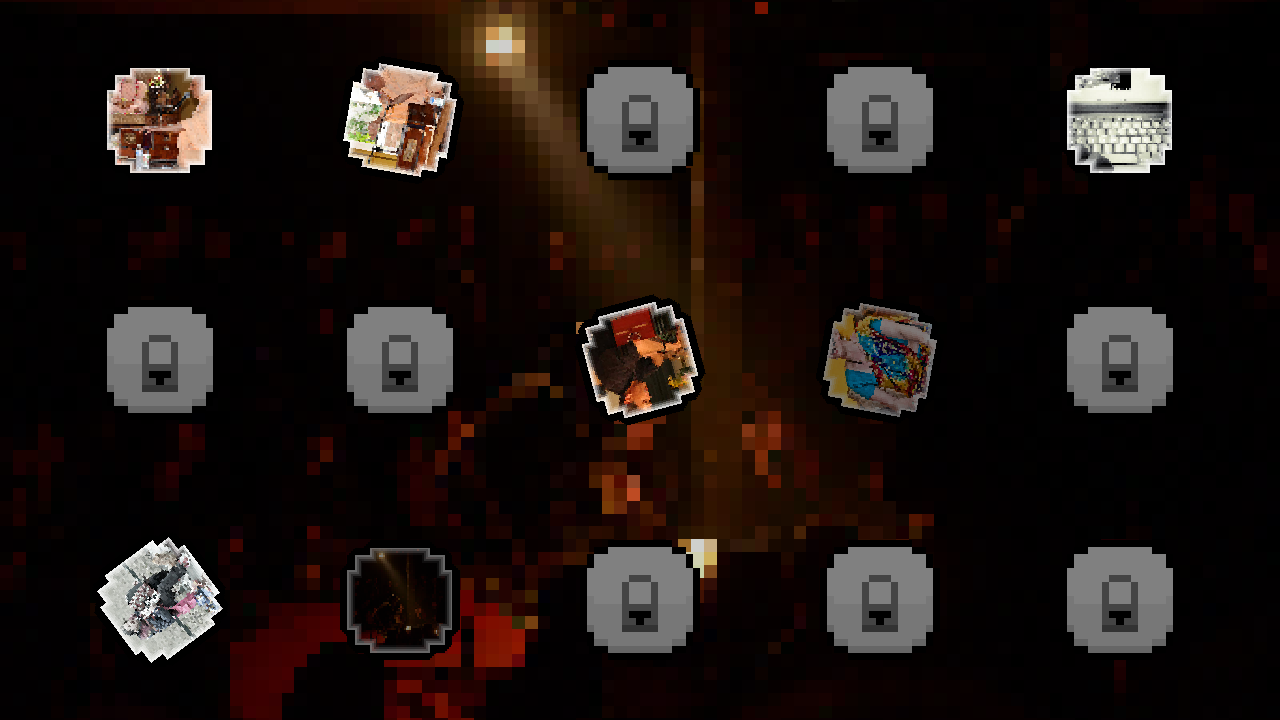Open the black-and-white typewriter keyboard puzzle
Image resolution: width=1280 pixels, height=720 pixels.
point(1119,120)
